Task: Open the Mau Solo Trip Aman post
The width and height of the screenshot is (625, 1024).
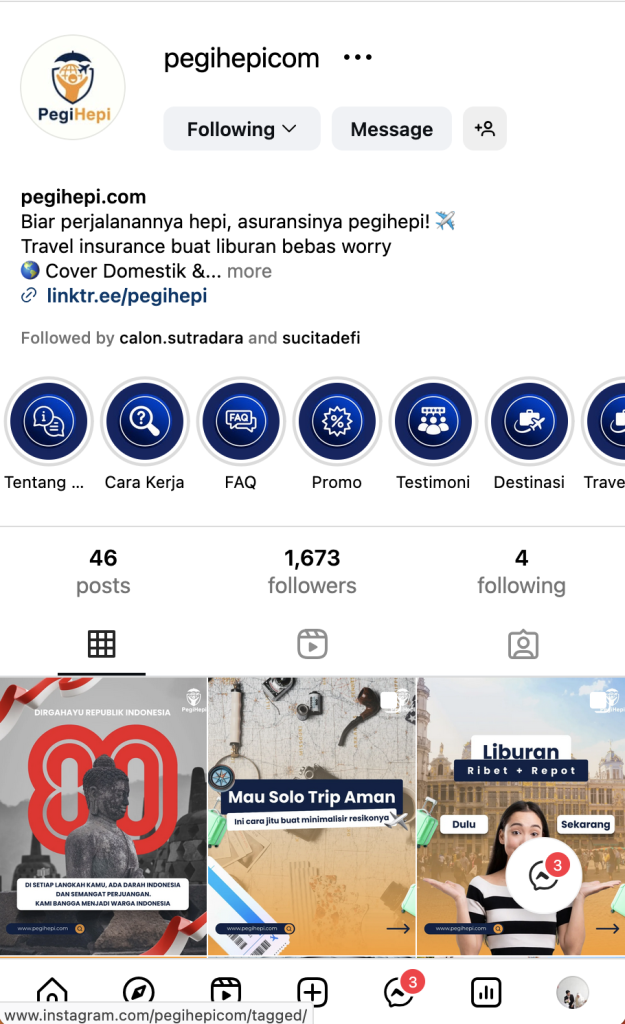Action: pyautogui.click(x=311, y=816)
